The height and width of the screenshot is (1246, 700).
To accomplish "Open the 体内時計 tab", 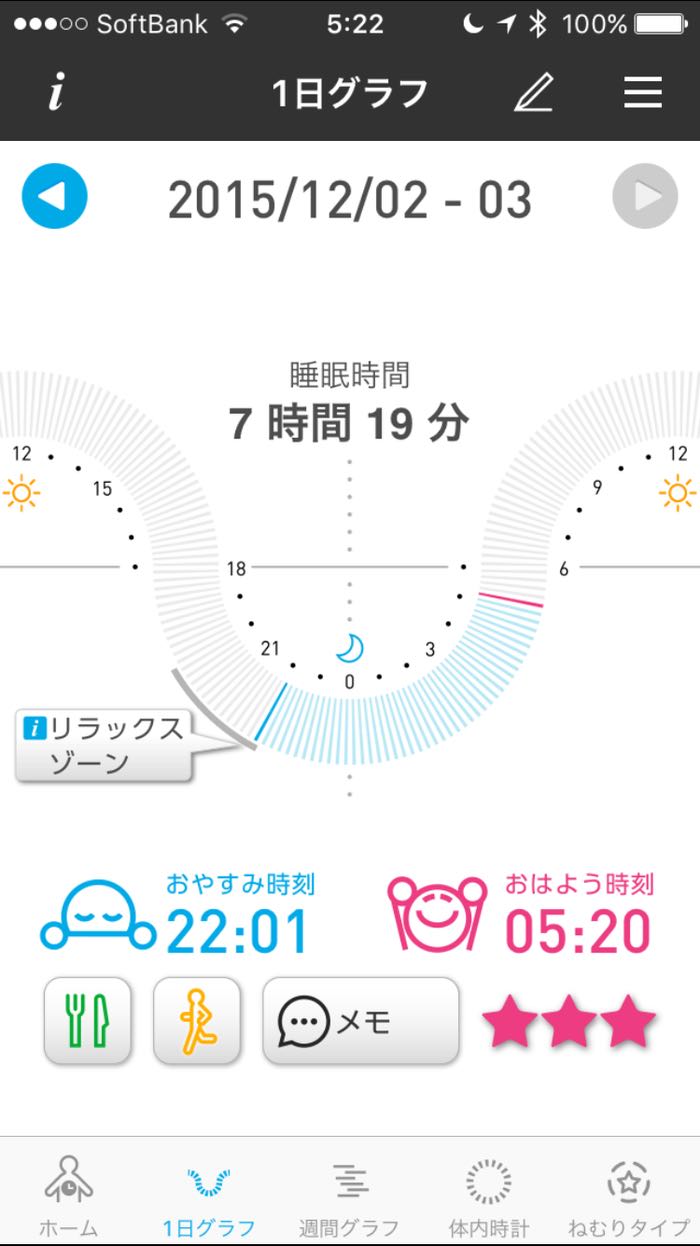I will tap(489, 1195).
